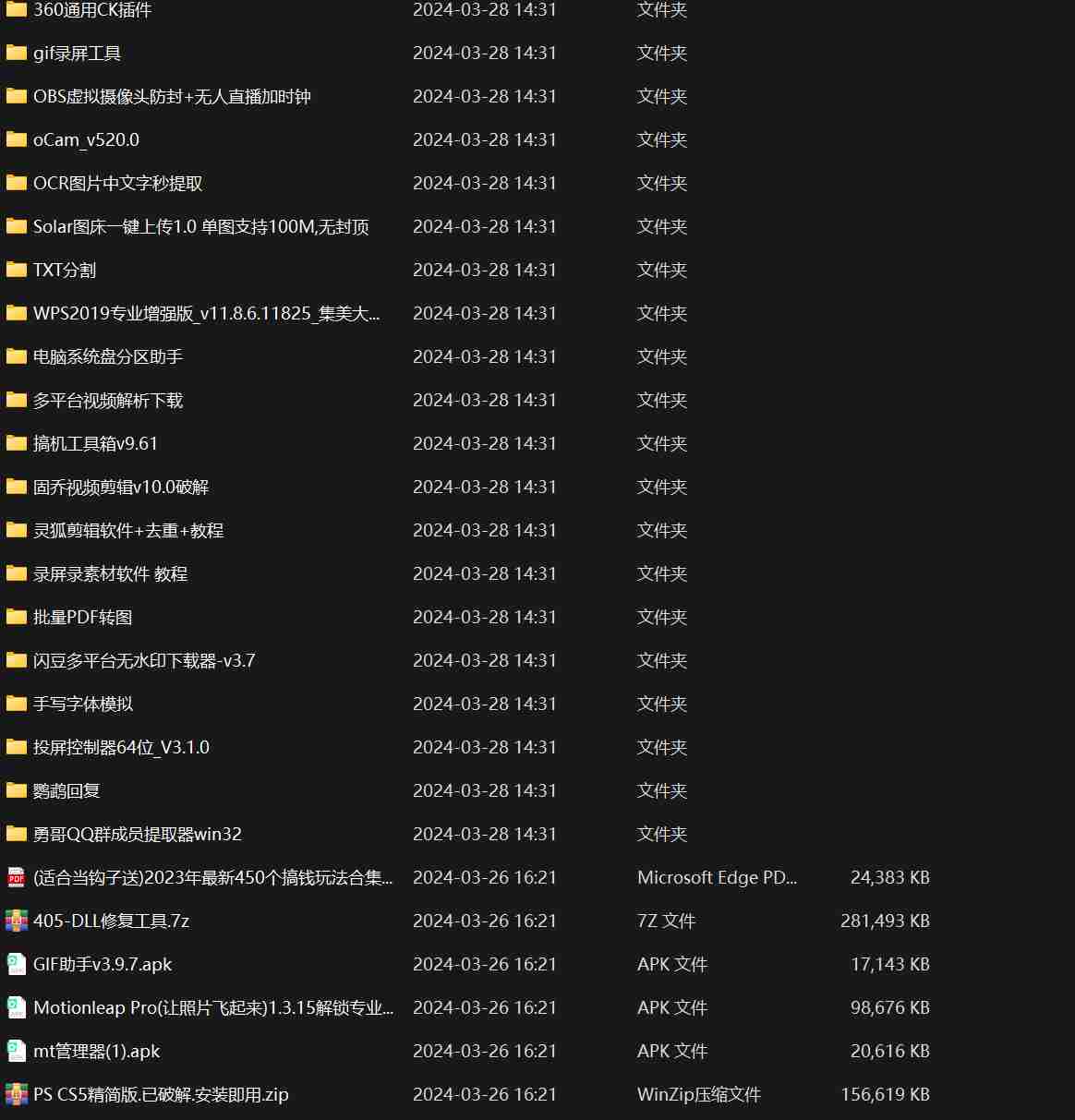Open the WPS2019专业增强版 folder

[x=206, y=314]
